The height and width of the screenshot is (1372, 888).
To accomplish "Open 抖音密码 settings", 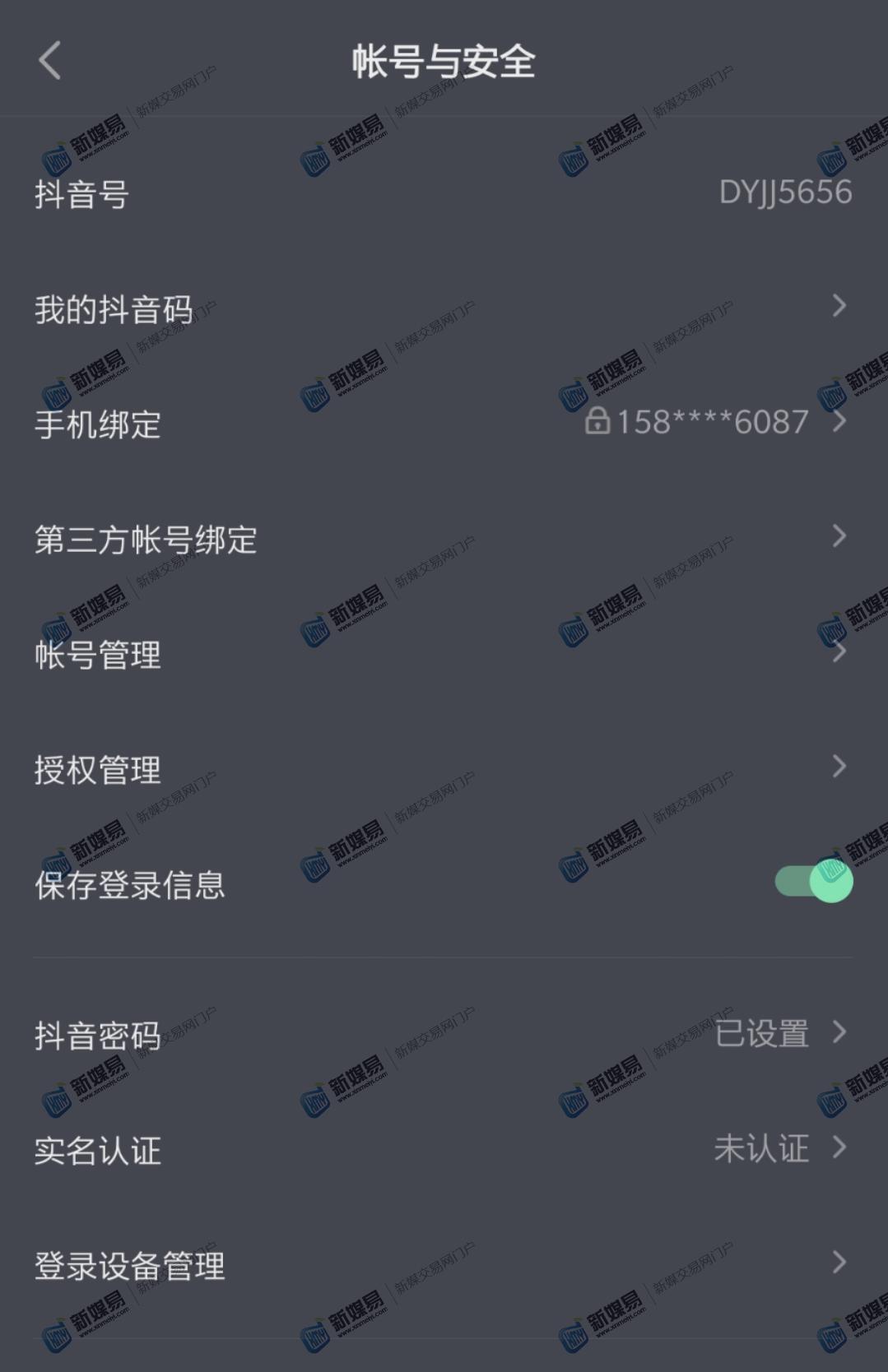I will (x=443, y=1034).
